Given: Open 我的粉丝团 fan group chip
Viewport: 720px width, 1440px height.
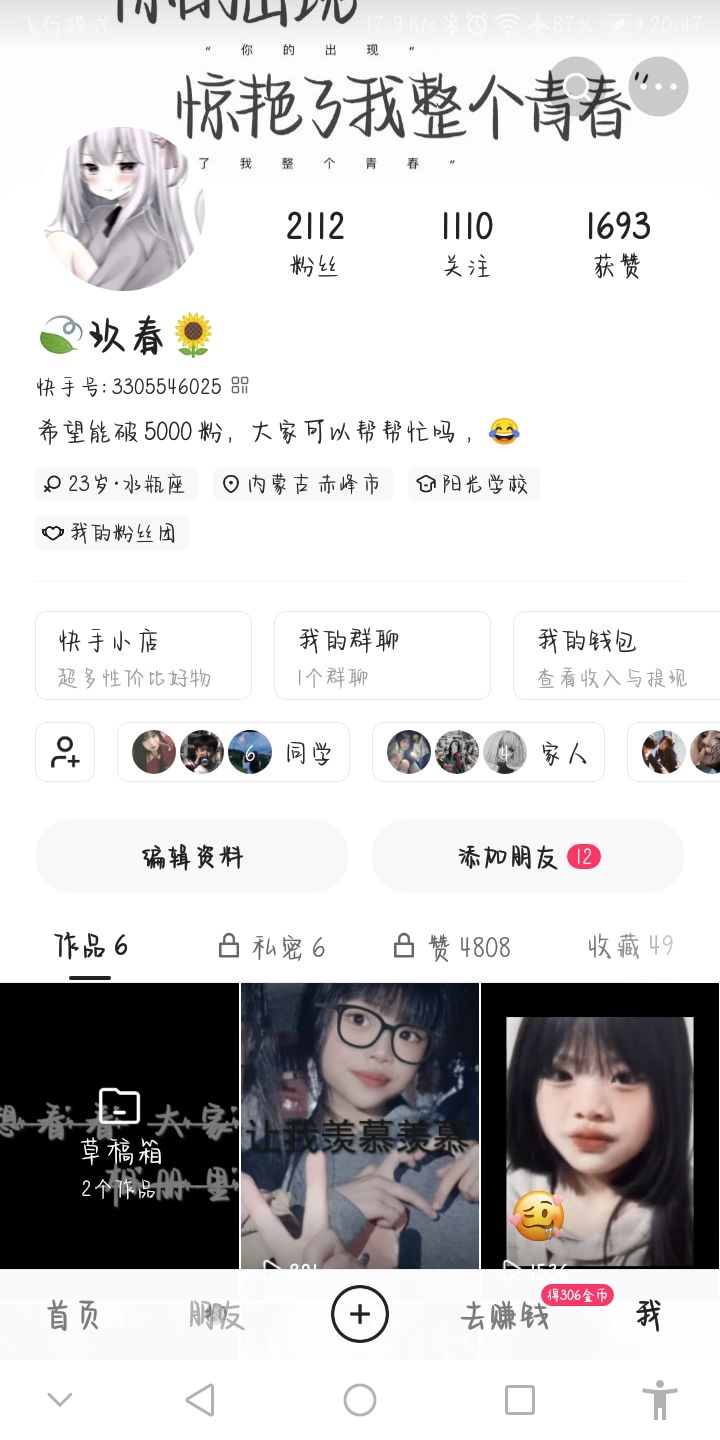Looking at the screenshot, I should pyautogui.click(x=112, y=533).
